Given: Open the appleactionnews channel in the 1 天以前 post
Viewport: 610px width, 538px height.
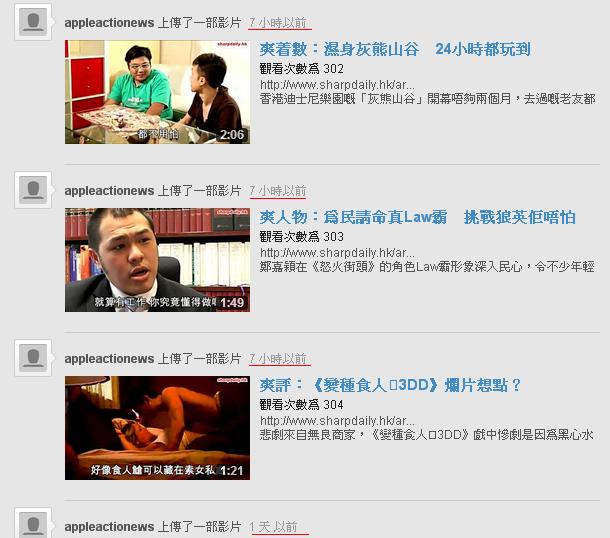Looking at the screenshot, I should [x=109, y=526].
